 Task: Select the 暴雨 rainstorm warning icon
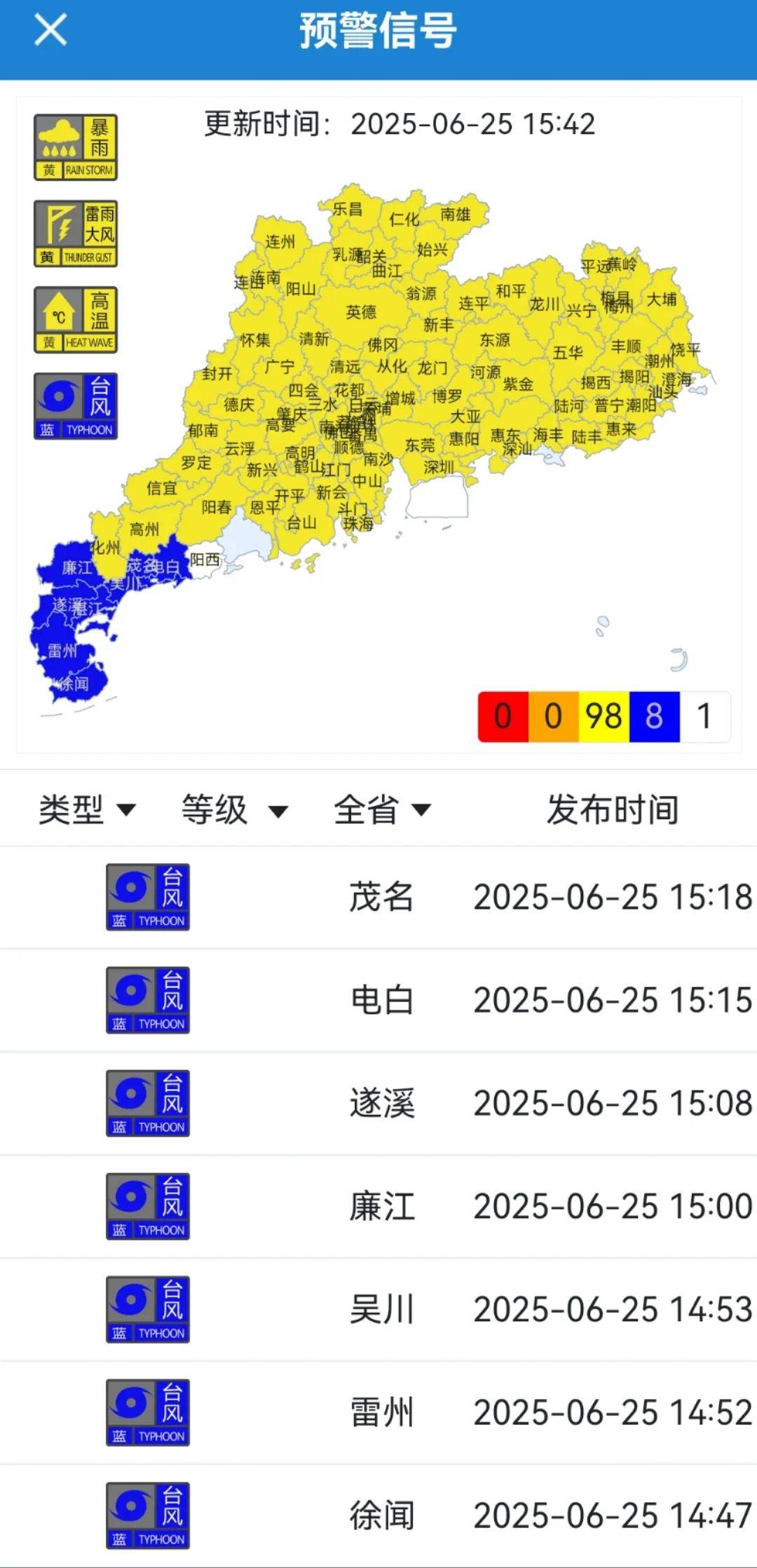pyautogui.click(x=76, y=148)
